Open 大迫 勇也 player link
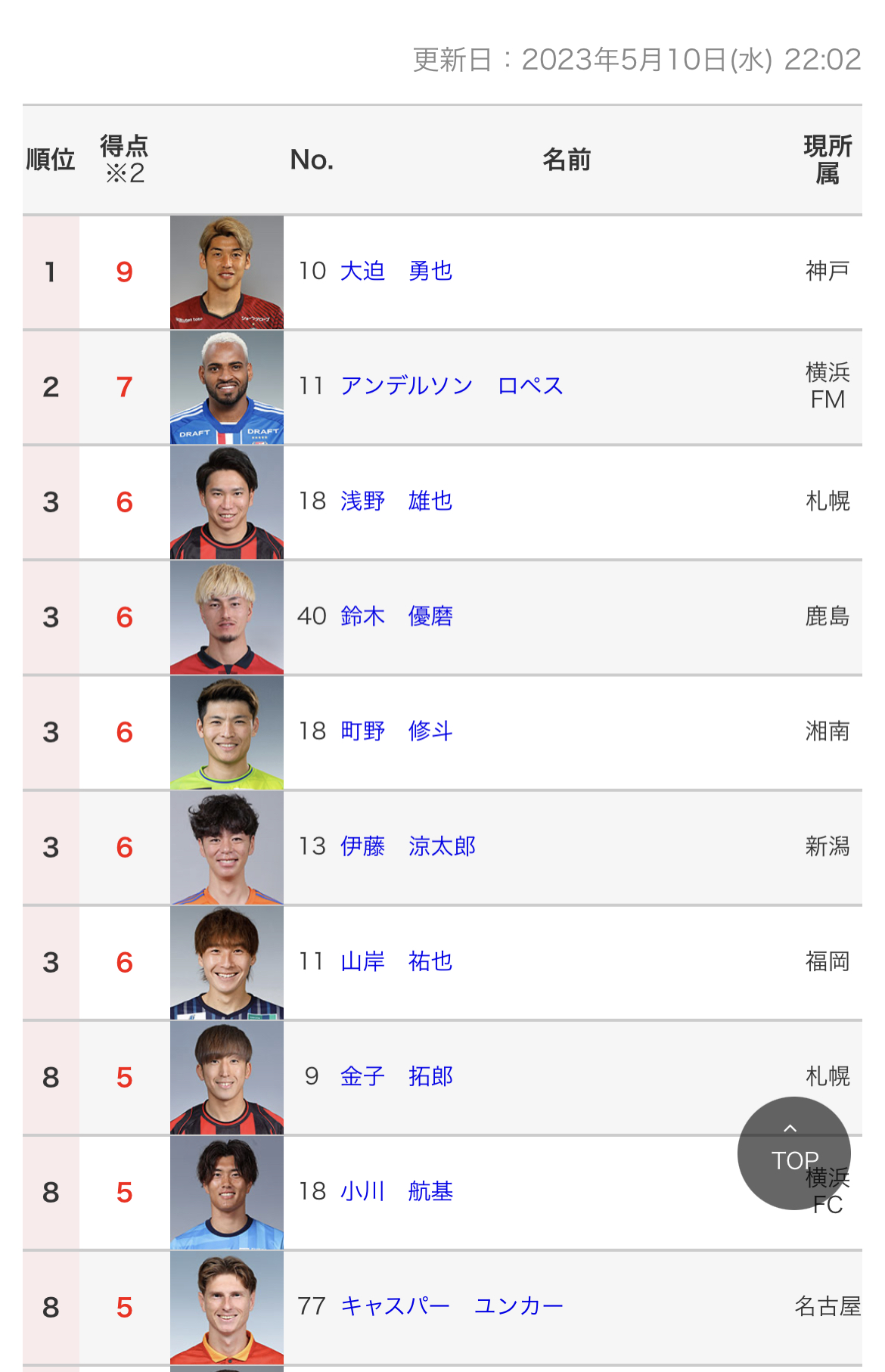This screenshot has height=1372, width=885. [x=396, y=271]
